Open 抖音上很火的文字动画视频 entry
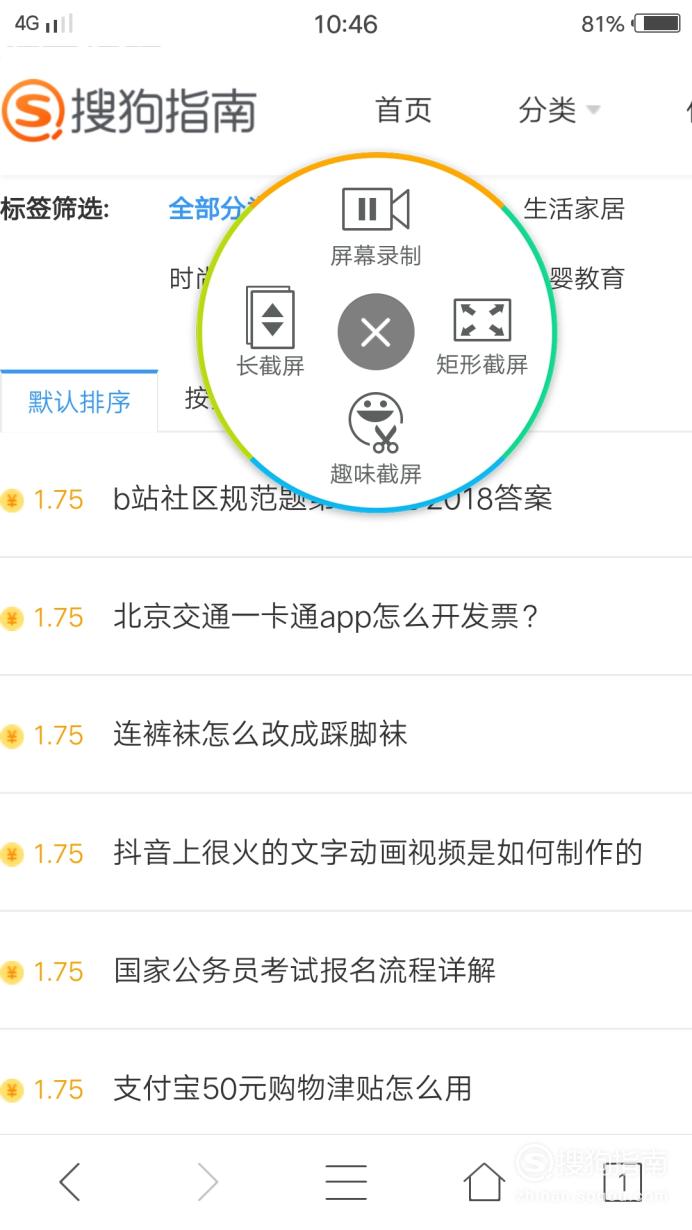This screenshot has width=692, height=1230. [378, 853]
